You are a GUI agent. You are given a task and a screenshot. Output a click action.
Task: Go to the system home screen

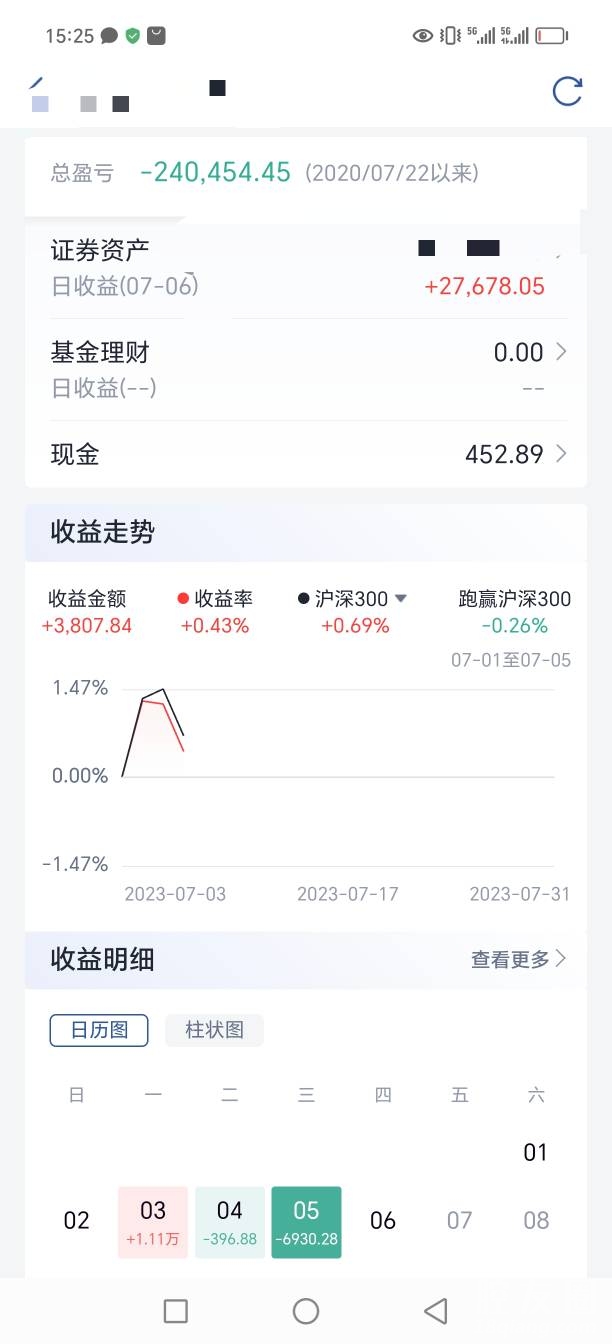pyautogui.click(x=306, y=1311)
